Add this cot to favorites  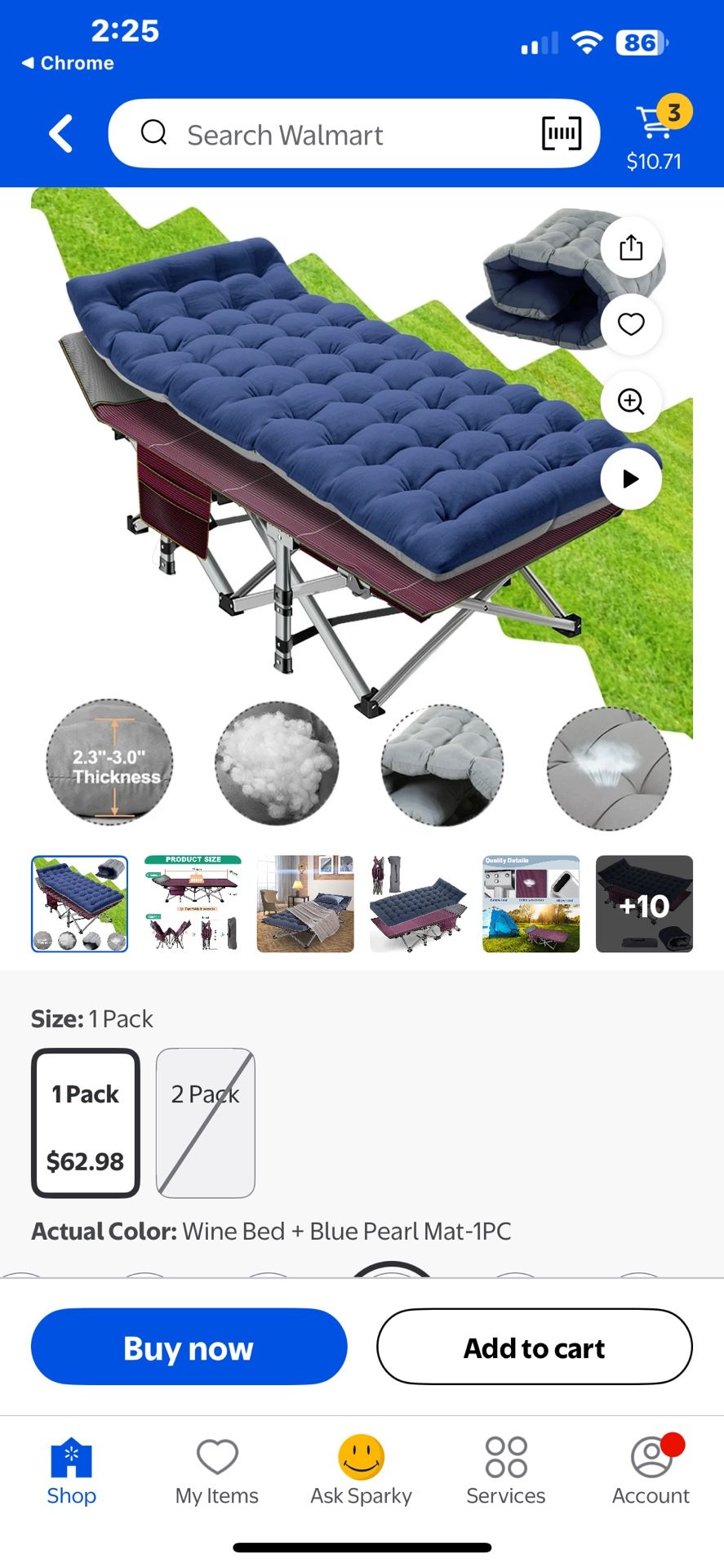(x=631, y=324)
